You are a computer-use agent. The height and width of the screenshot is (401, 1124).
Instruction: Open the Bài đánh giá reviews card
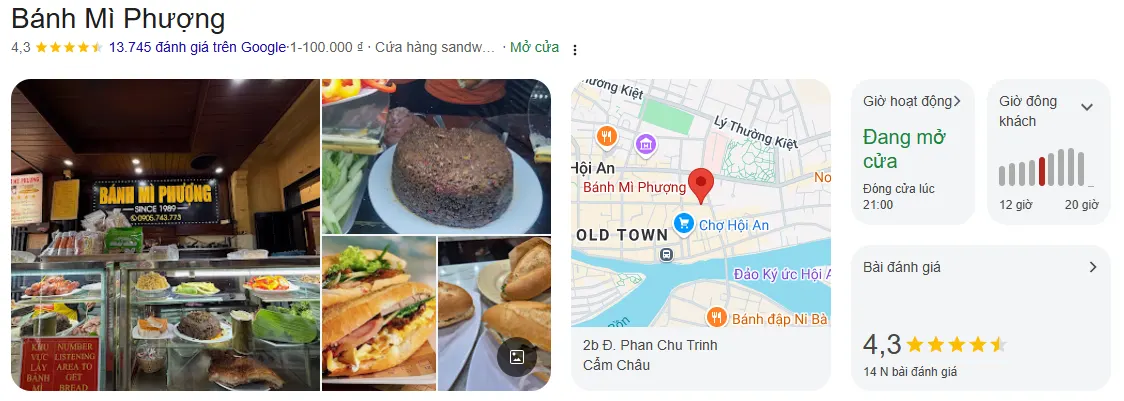click(x=980, y=317)
